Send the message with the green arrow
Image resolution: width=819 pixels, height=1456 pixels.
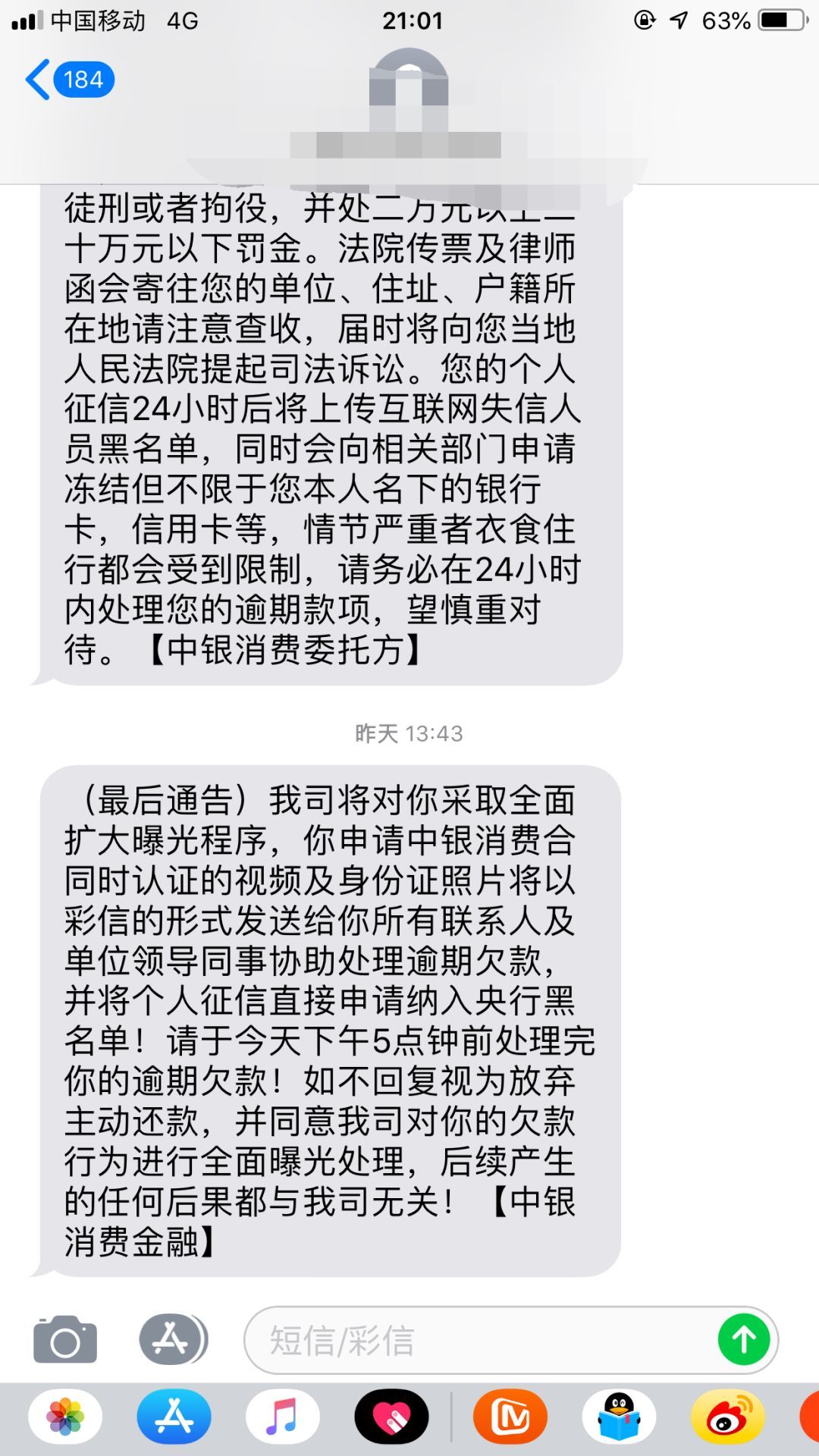coord(744,1340)
